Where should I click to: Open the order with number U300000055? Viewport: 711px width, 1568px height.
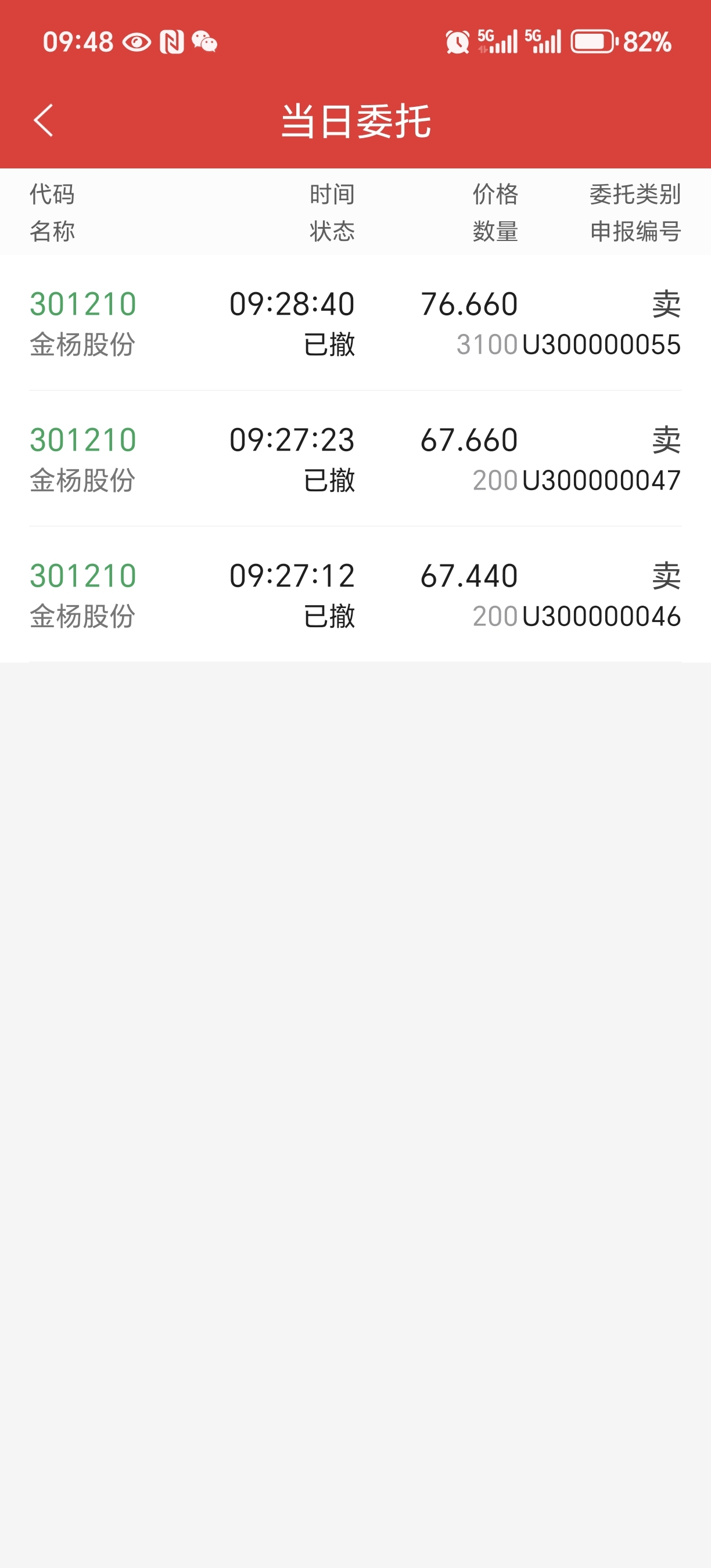(355, 323)
